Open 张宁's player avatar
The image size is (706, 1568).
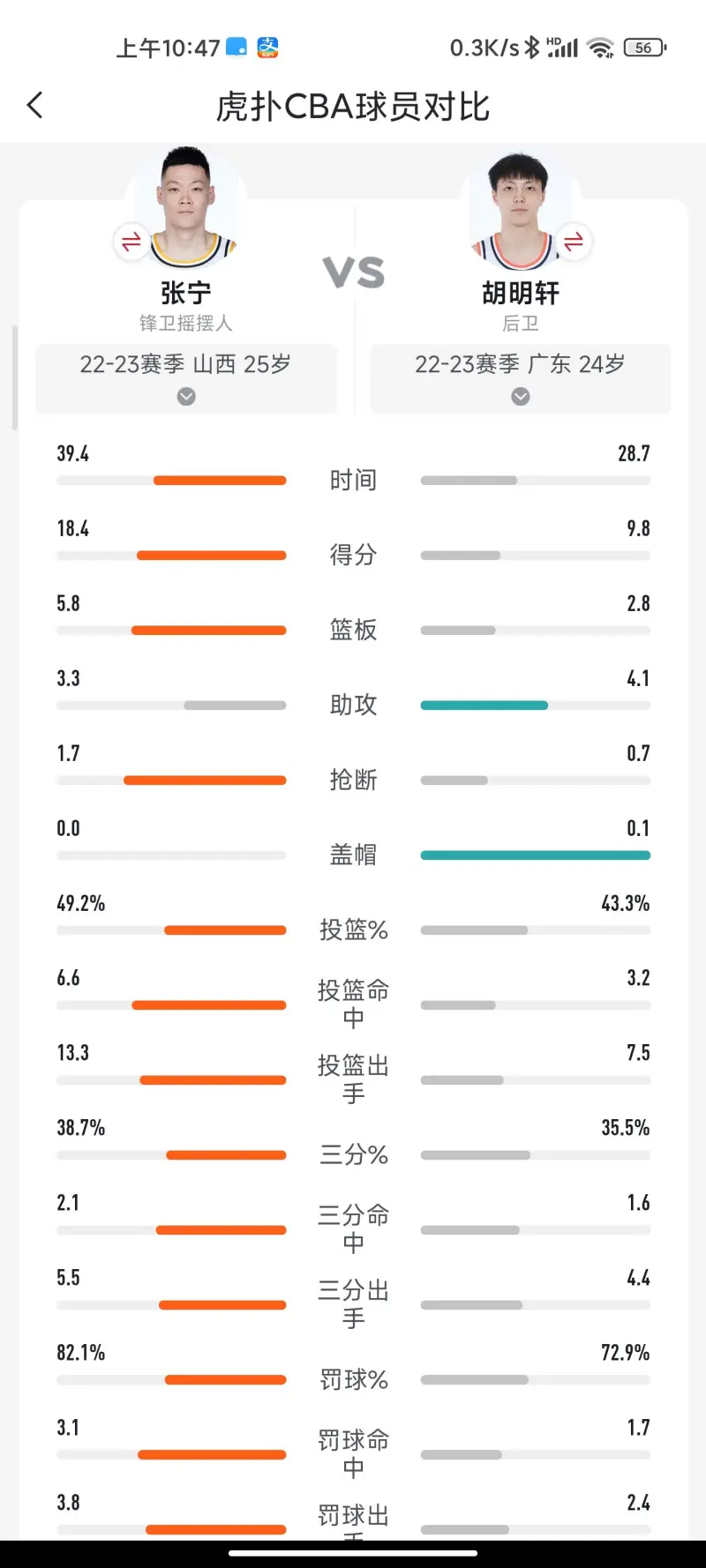click(x=185, y=209)
